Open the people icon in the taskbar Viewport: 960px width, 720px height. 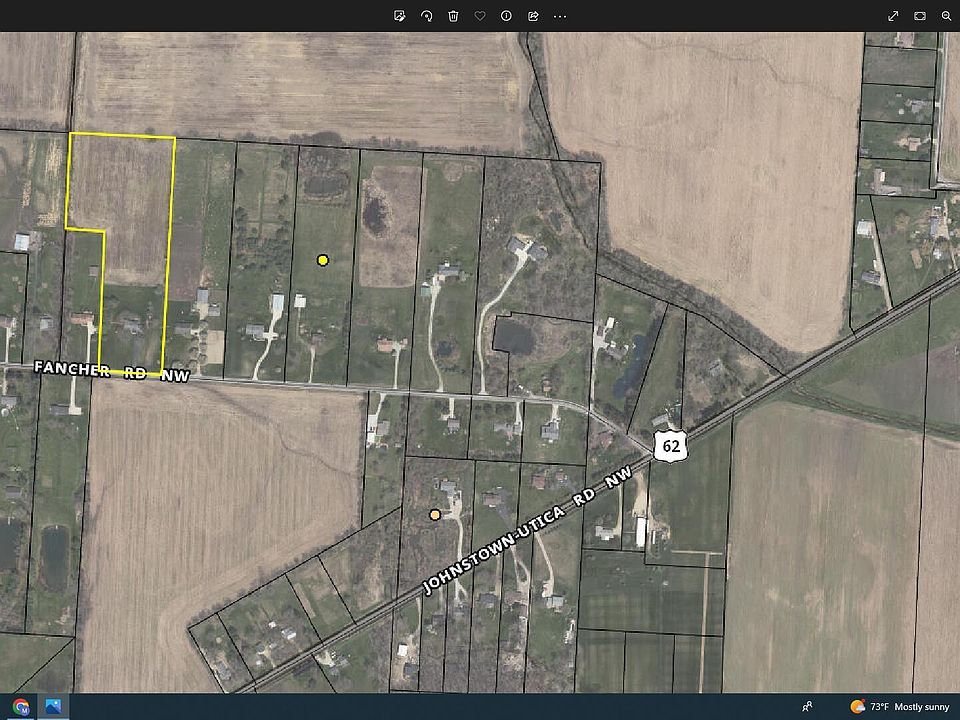(x=807, y=706)
